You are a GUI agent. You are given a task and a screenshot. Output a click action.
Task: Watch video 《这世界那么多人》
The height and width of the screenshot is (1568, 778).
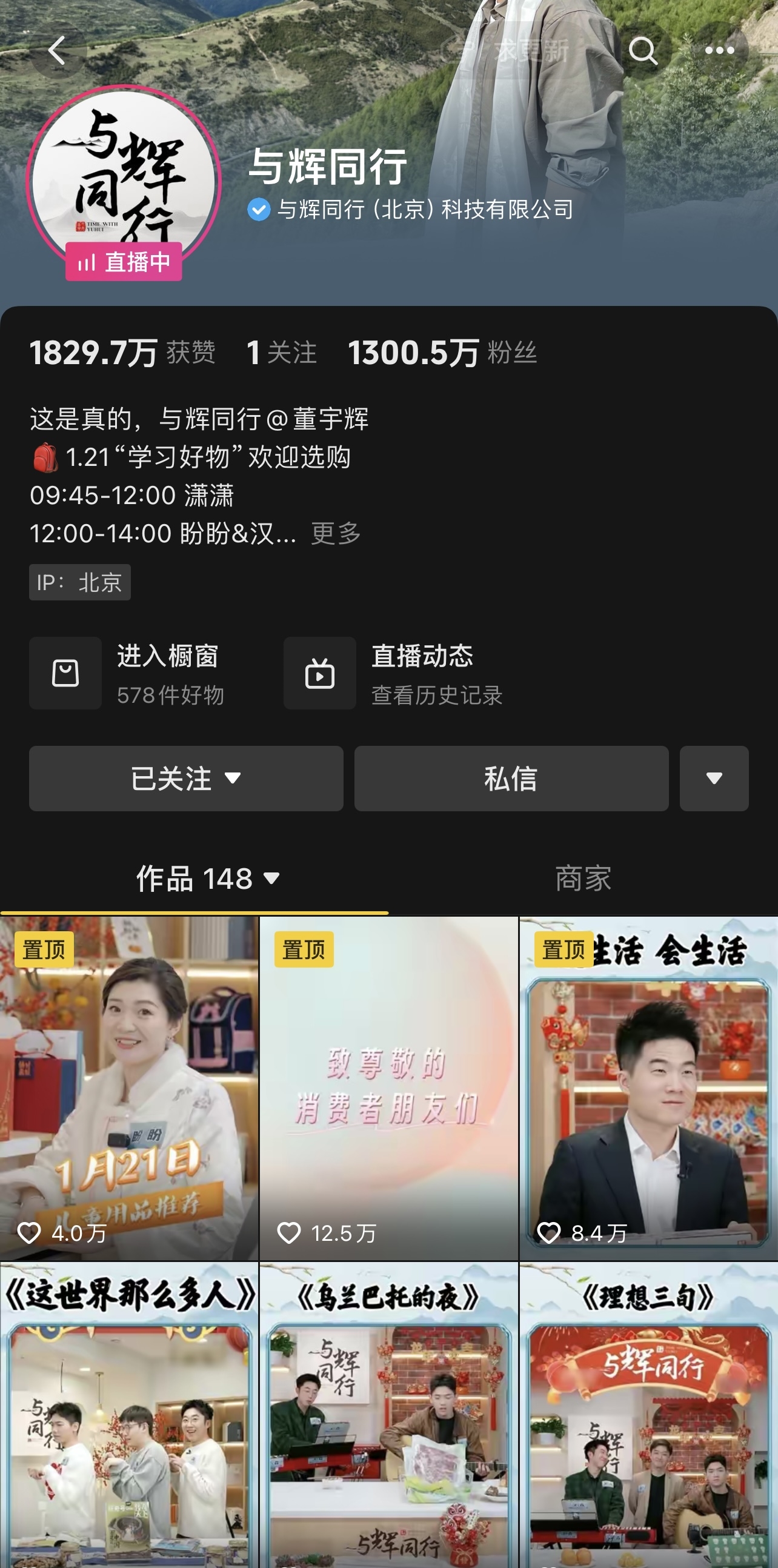point(129,1415)
